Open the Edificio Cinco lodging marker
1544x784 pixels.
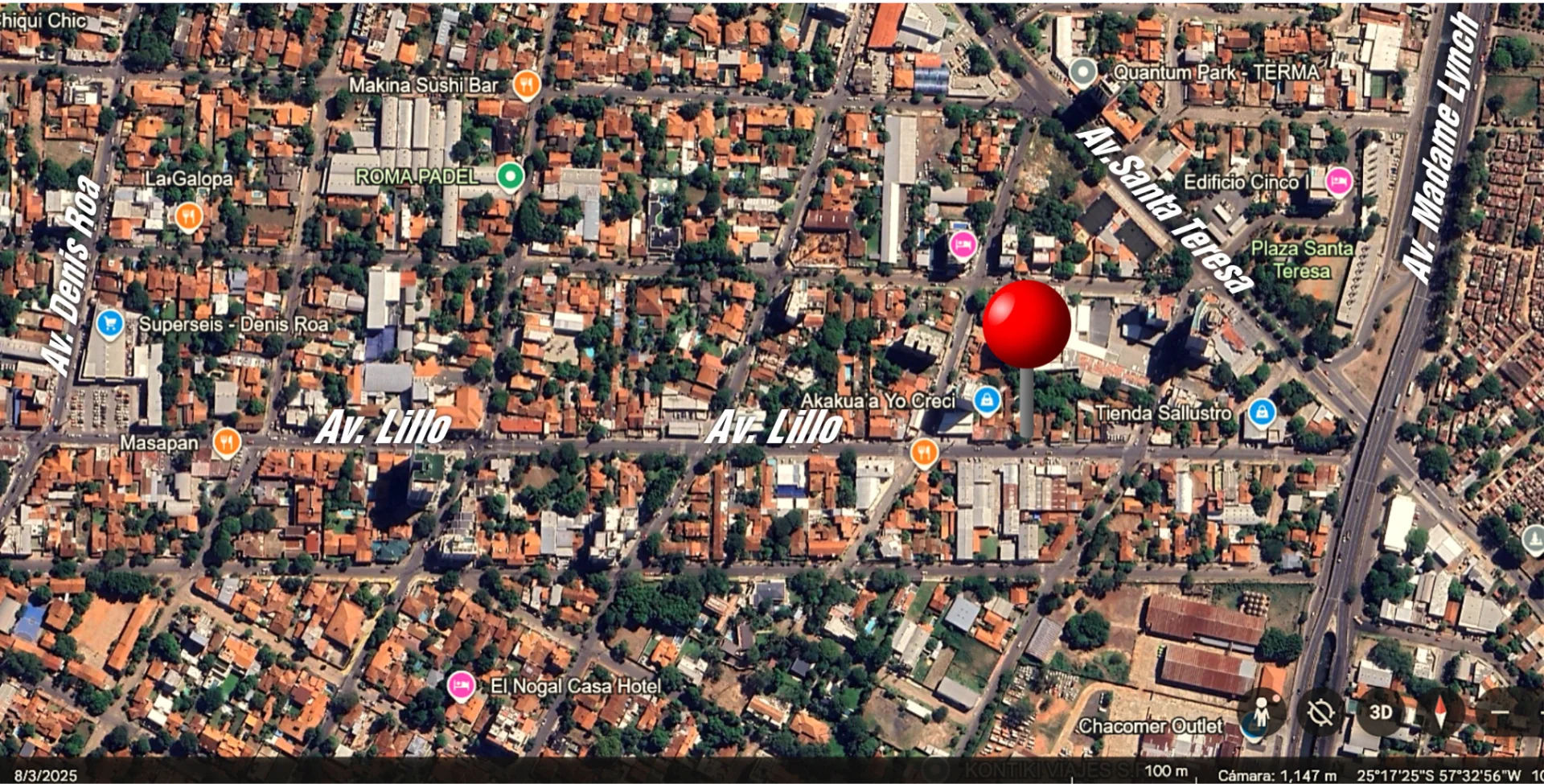(x=1338, y=182)
